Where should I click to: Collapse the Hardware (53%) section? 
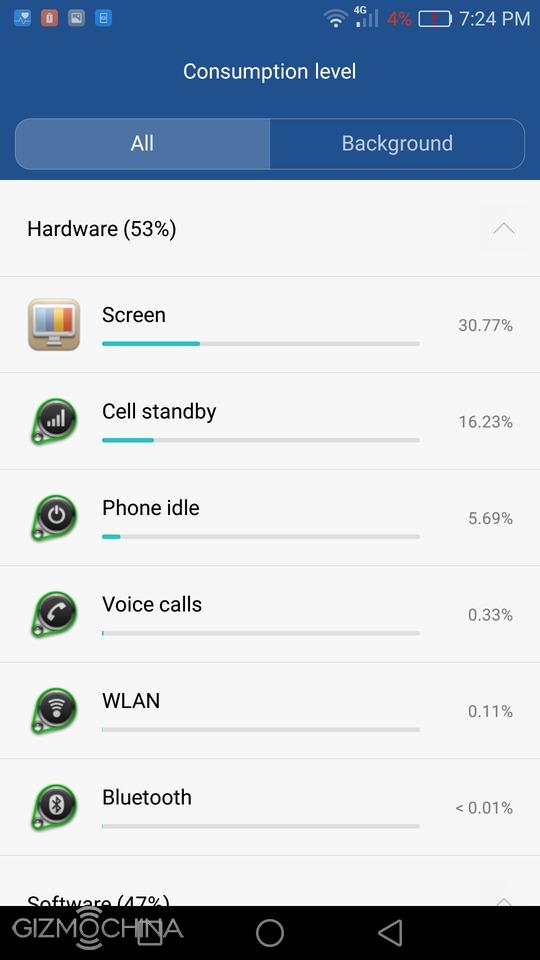click(x=503, y=229)
